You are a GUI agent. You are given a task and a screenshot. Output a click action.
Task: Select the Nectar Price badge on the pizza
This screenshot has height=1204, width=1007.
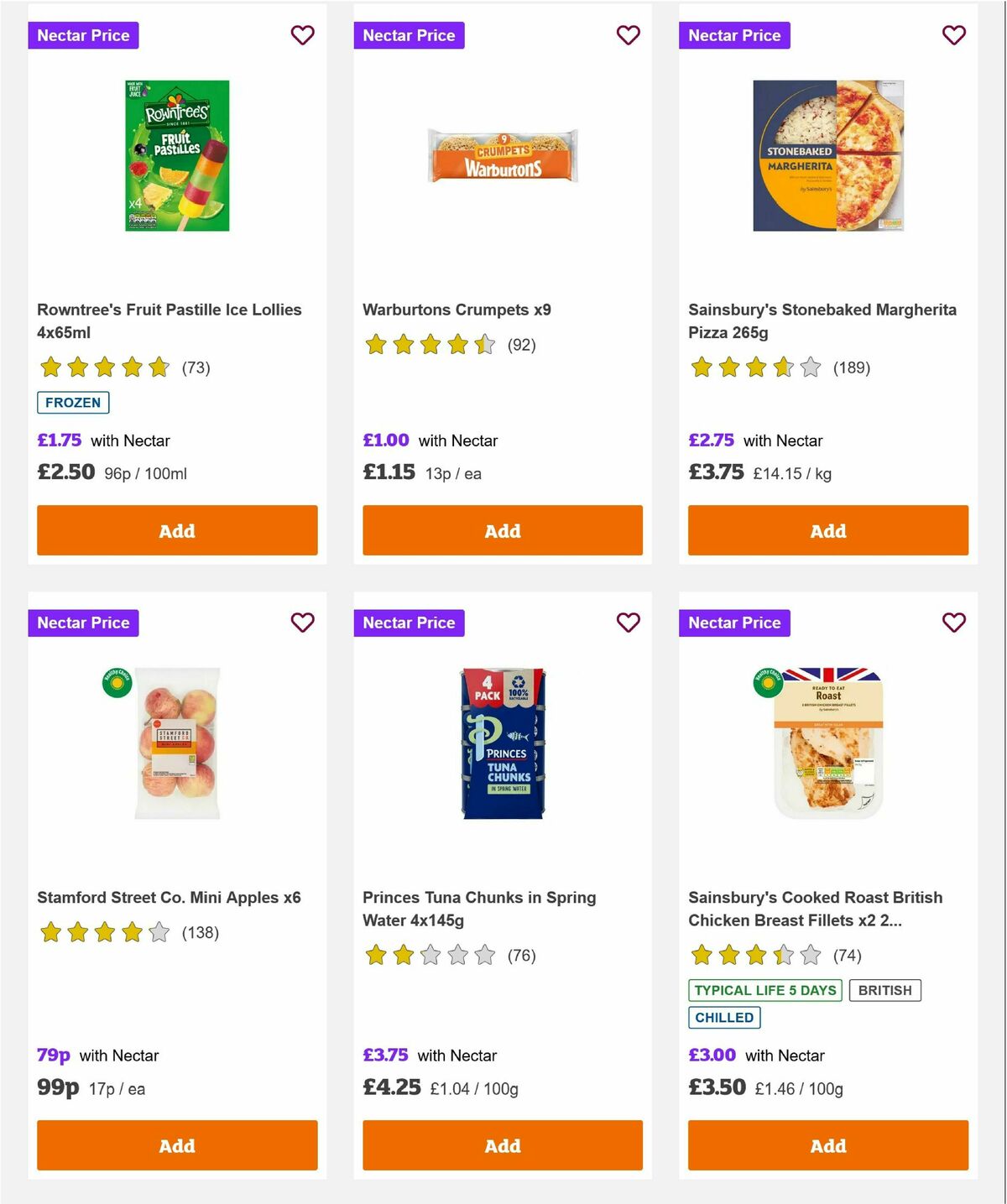click(x=734, y=35)
